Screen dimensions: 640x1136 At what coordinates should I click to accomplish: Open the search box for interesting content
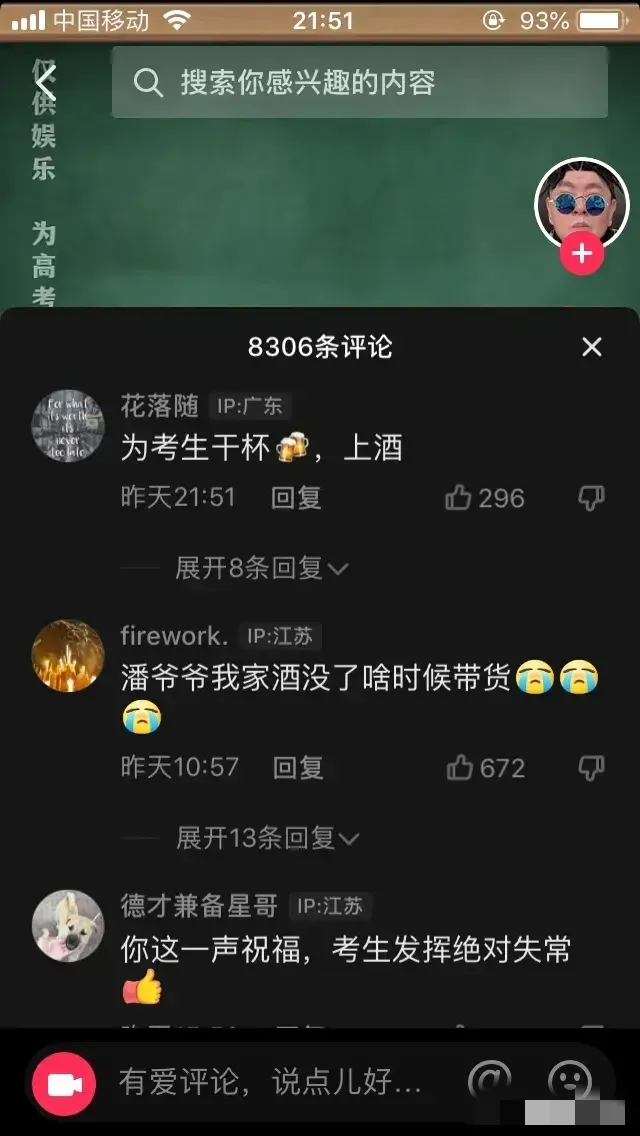[x=359, y=82]
